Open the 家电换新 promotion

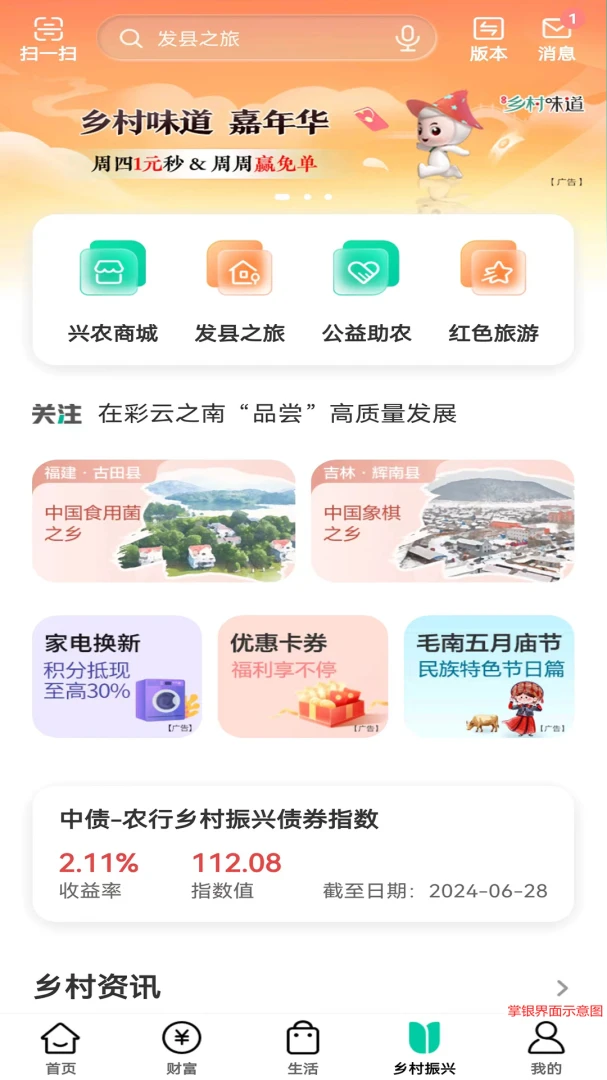(117, 676)
